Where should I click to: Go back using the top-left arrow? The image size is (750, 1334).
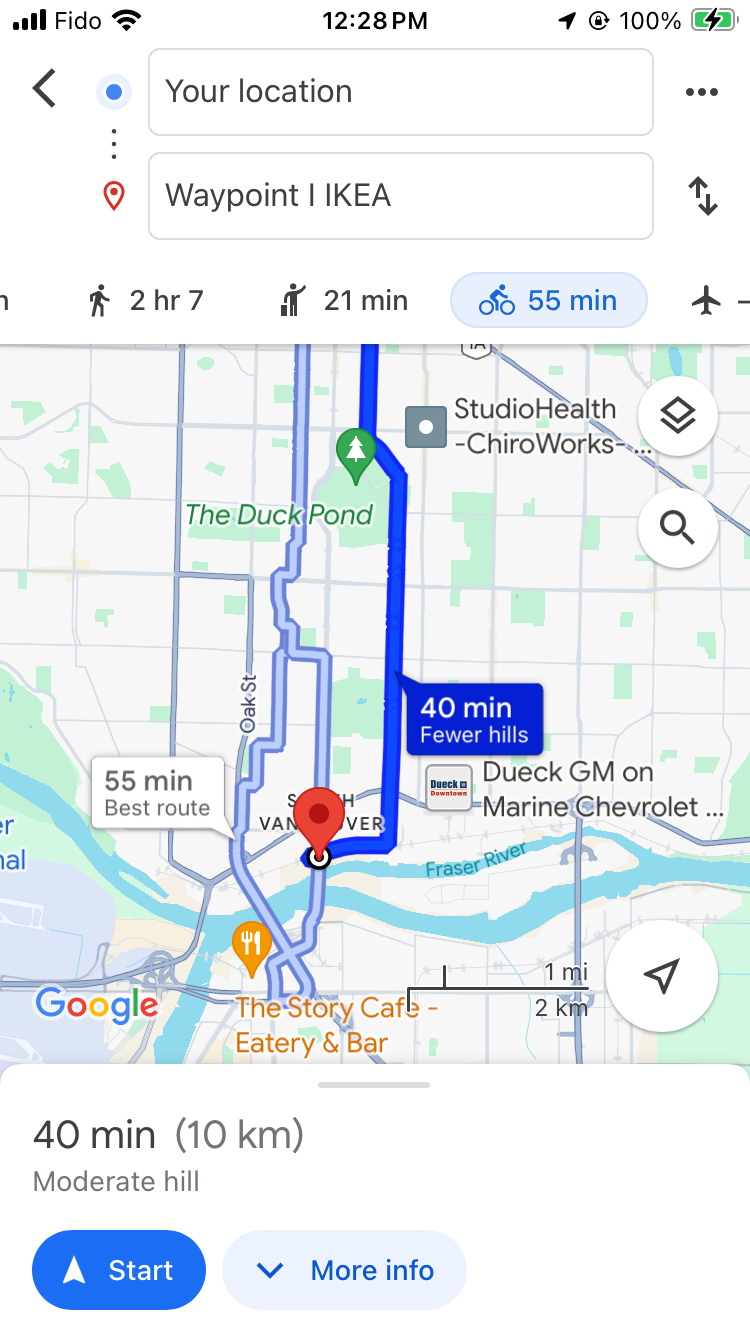click(x=44, y=89)
